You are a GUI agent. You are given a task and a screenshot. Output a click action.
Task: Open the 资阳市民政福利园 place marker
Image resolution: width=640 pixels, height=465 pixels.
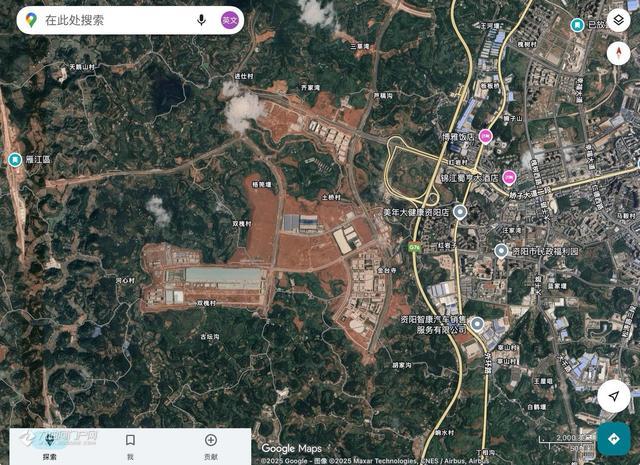pos(502,251)
